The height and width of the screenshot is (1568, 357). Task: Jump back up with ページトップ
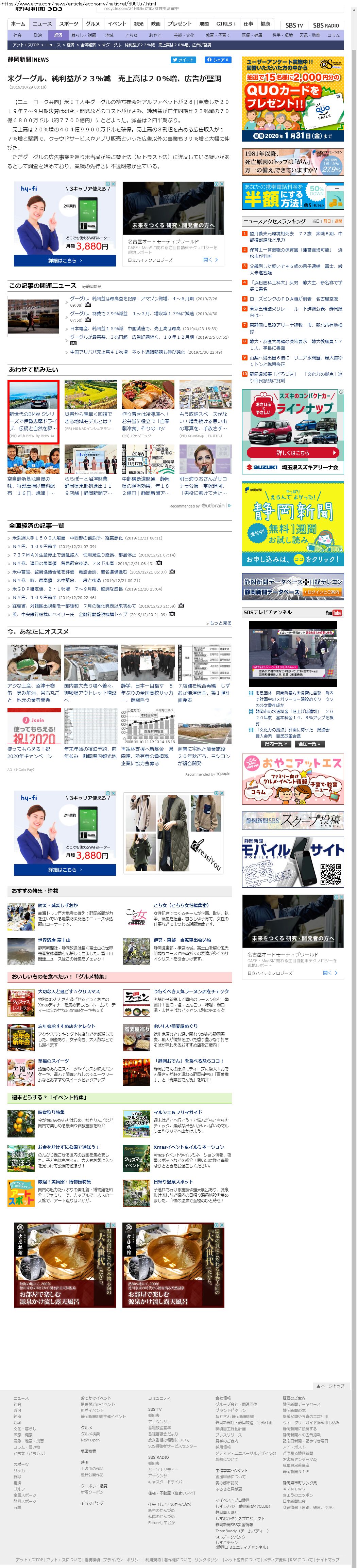click(330, 1385)
